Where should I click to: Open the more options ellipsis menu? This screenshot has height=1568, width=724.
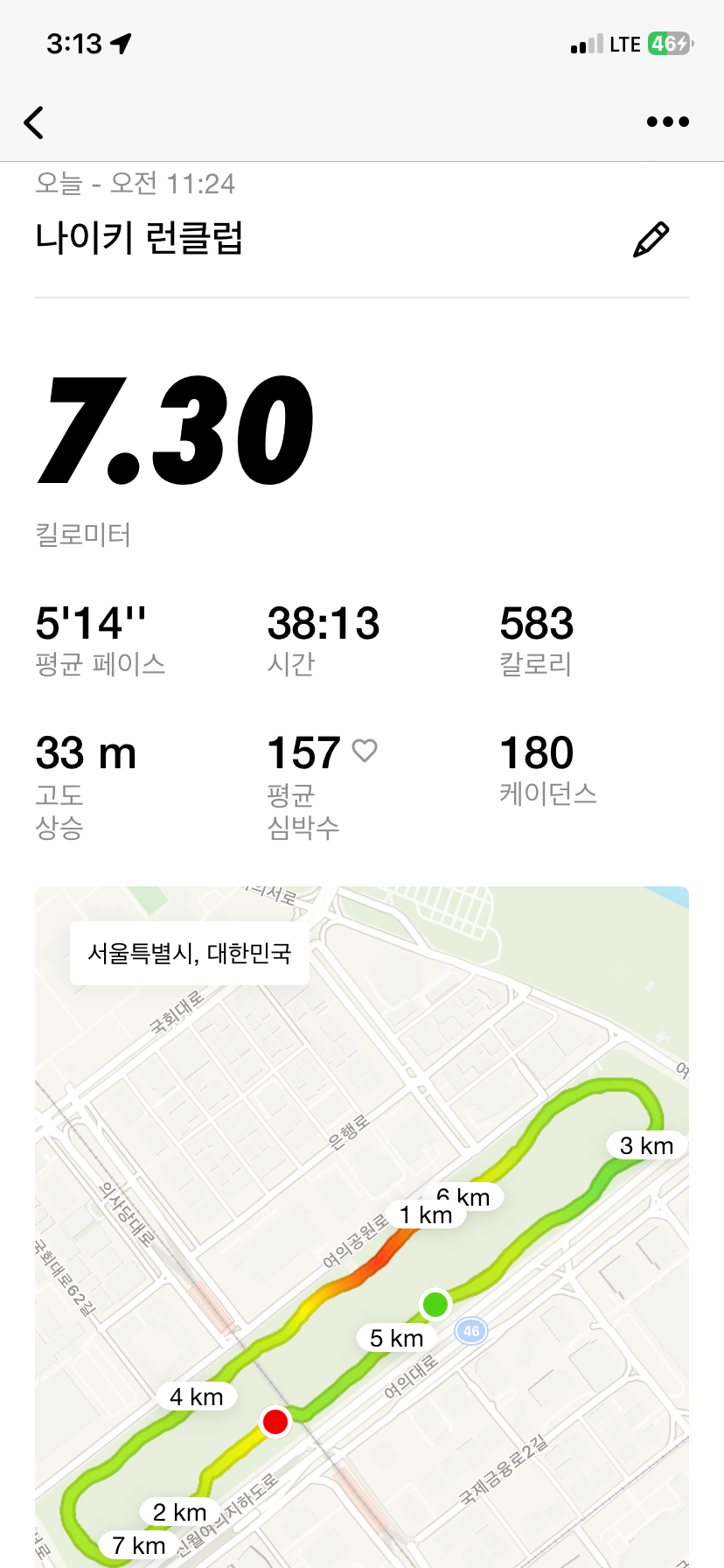(666, 122)
